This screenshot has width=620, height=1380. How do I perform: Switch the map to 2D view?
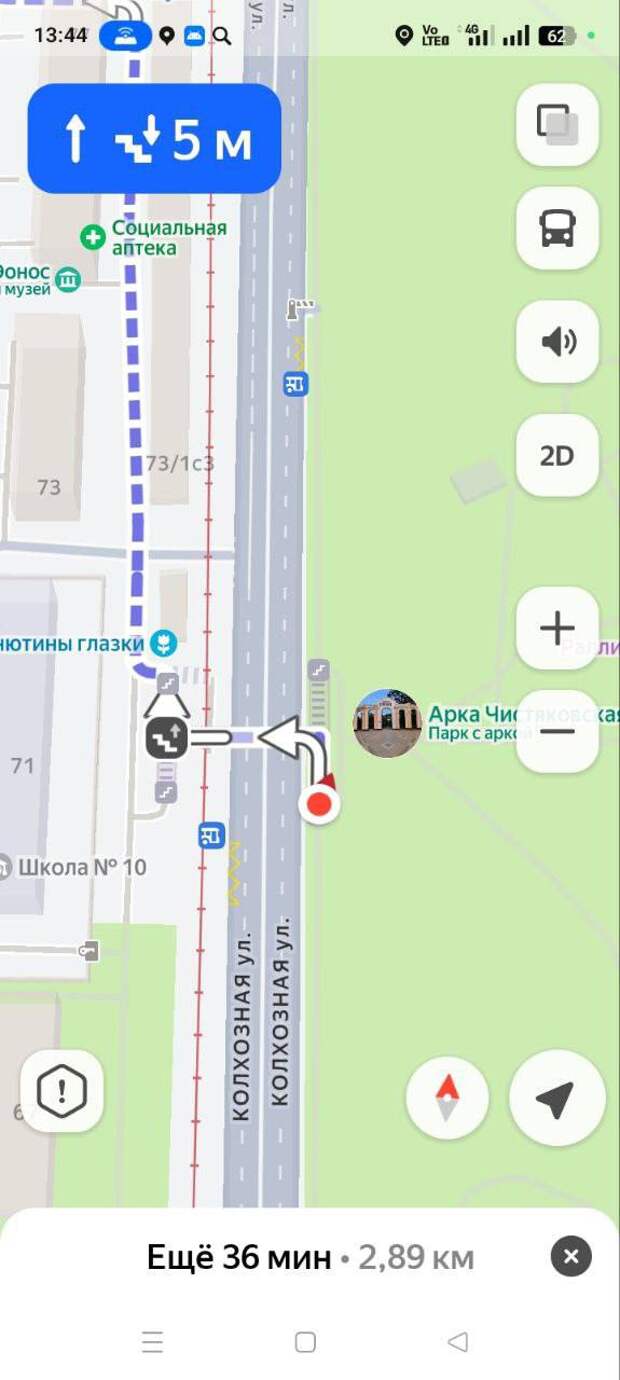coord(557,456)
